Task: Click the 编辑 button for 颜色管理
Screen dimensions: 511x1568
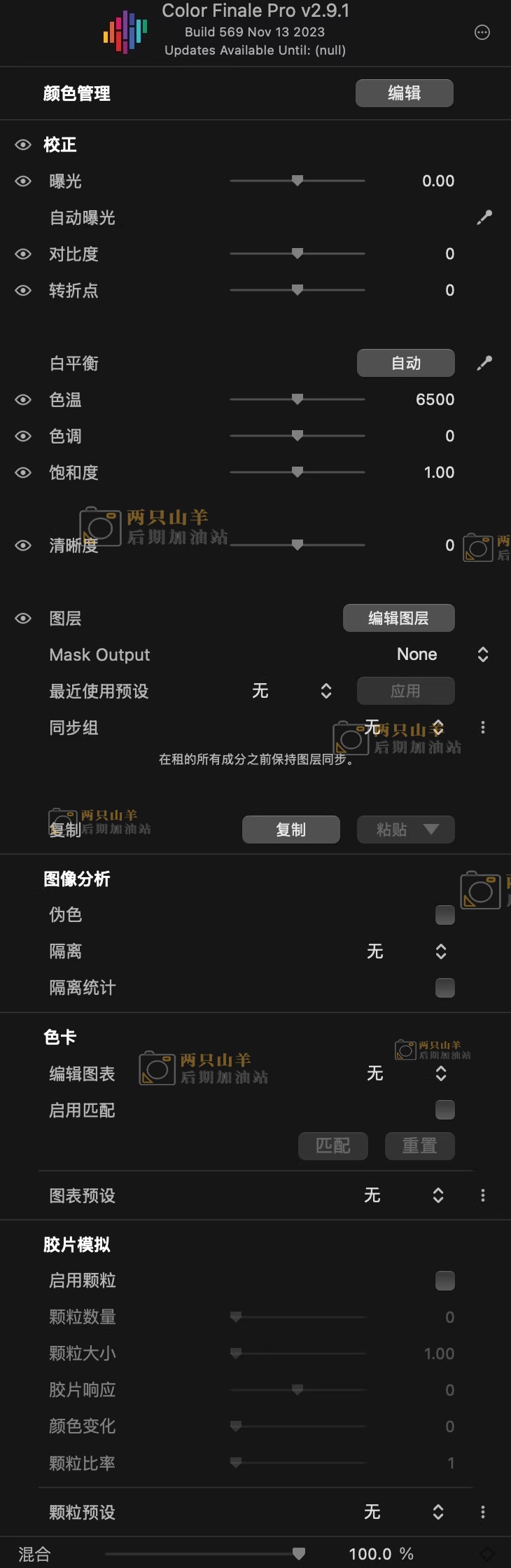Action: click(404, 93)
